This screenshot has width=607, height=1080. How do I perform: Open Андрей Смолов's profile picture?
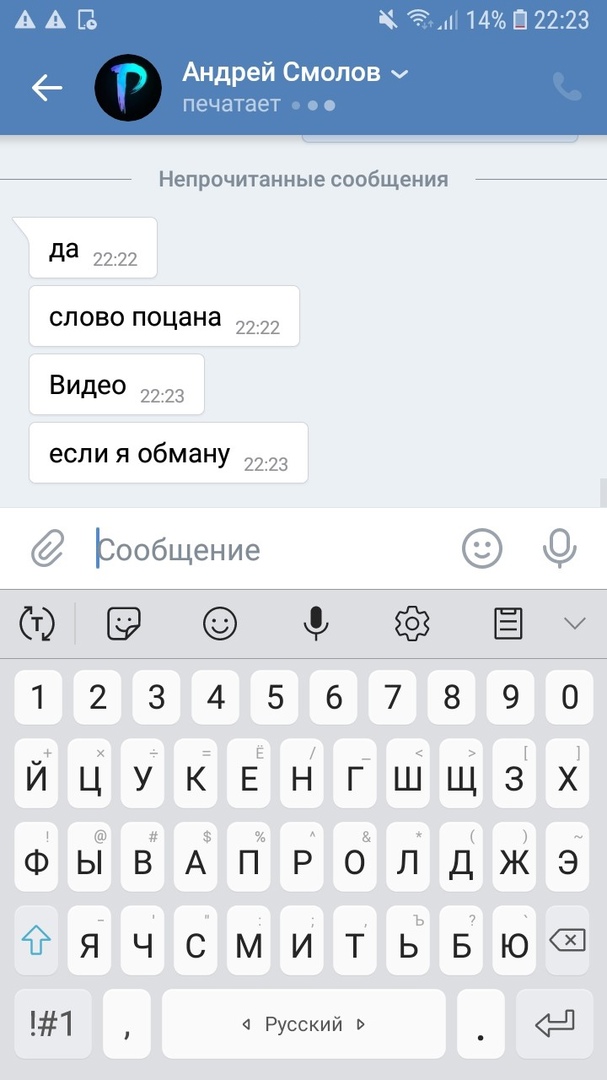[x=128, y=88]
